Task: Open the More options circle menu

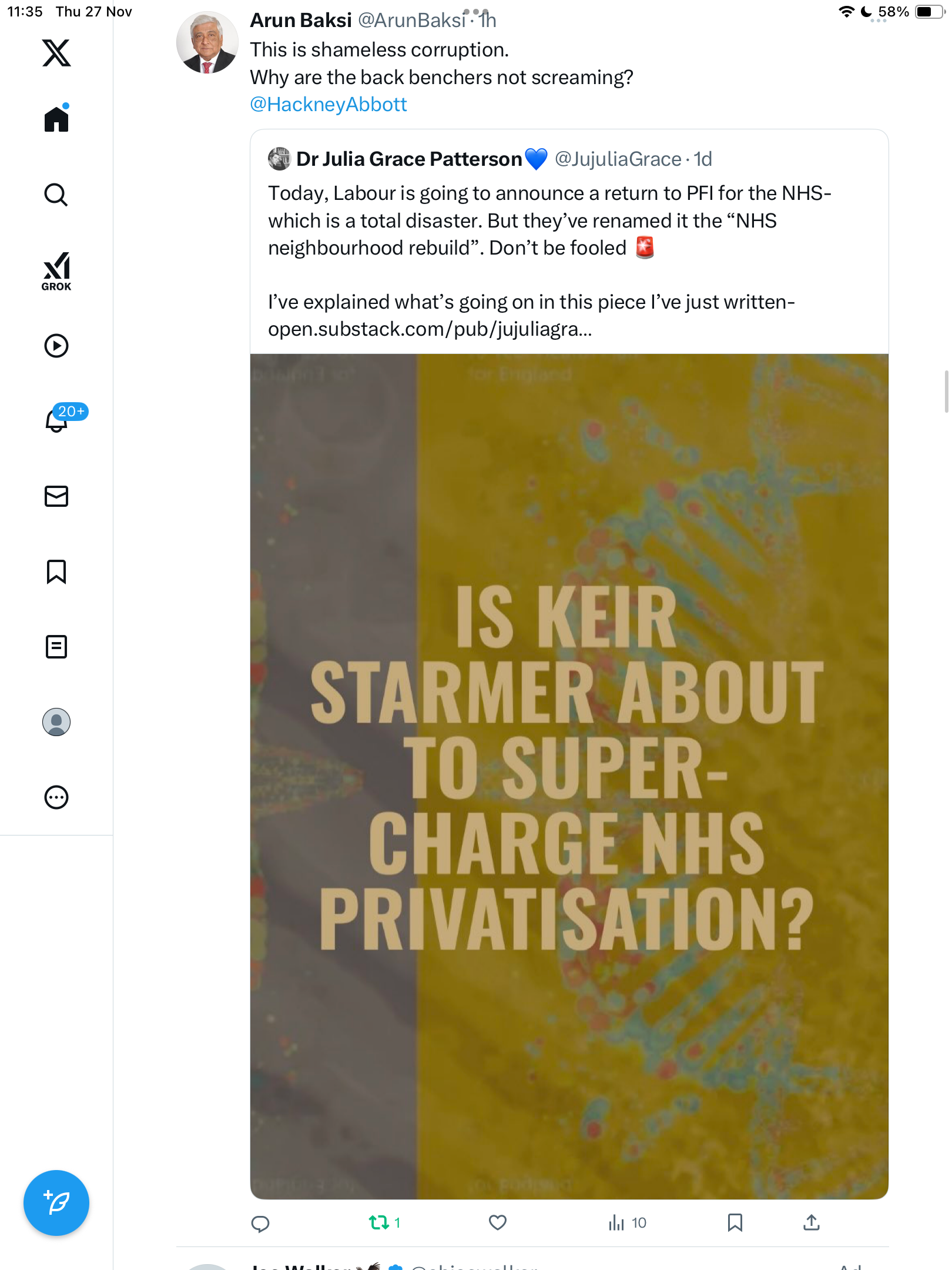Action: click(56, 797)
